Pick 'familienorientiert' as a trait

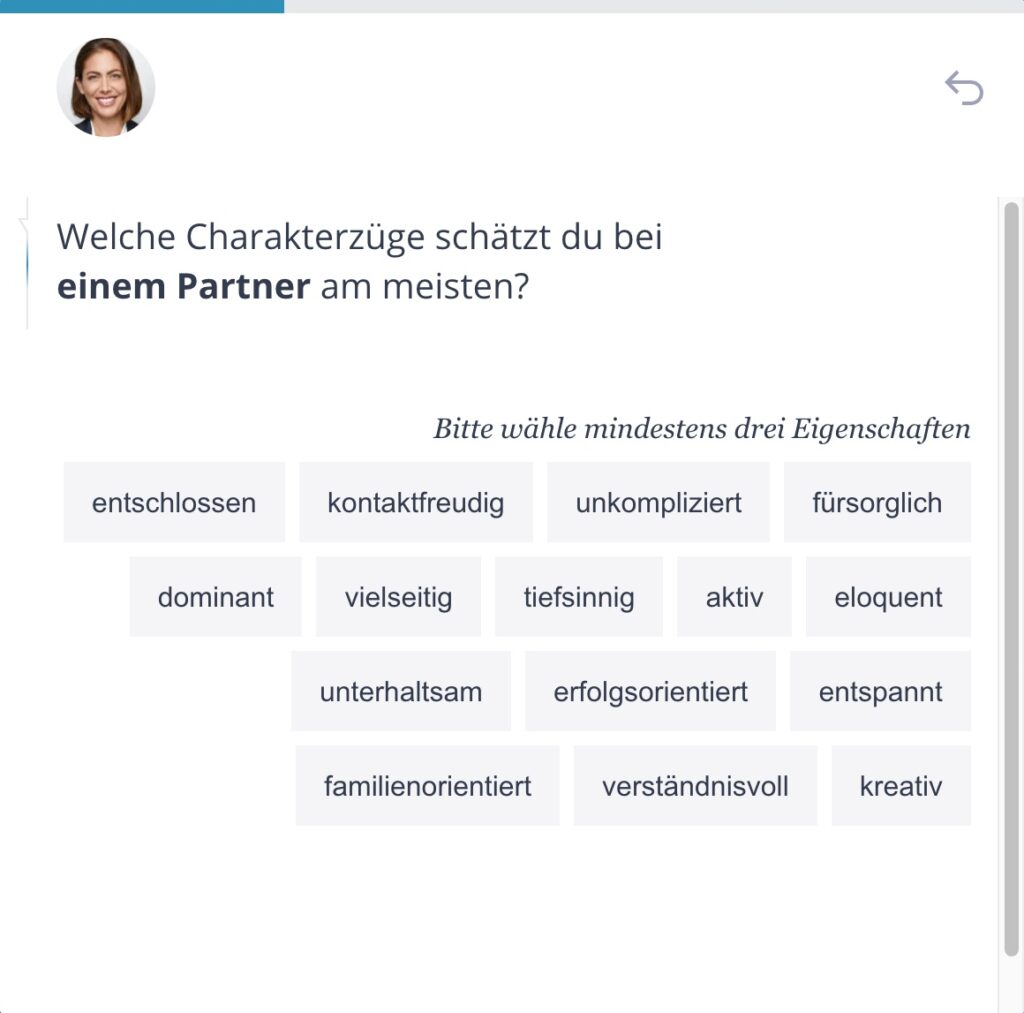(x=427, y=785)
